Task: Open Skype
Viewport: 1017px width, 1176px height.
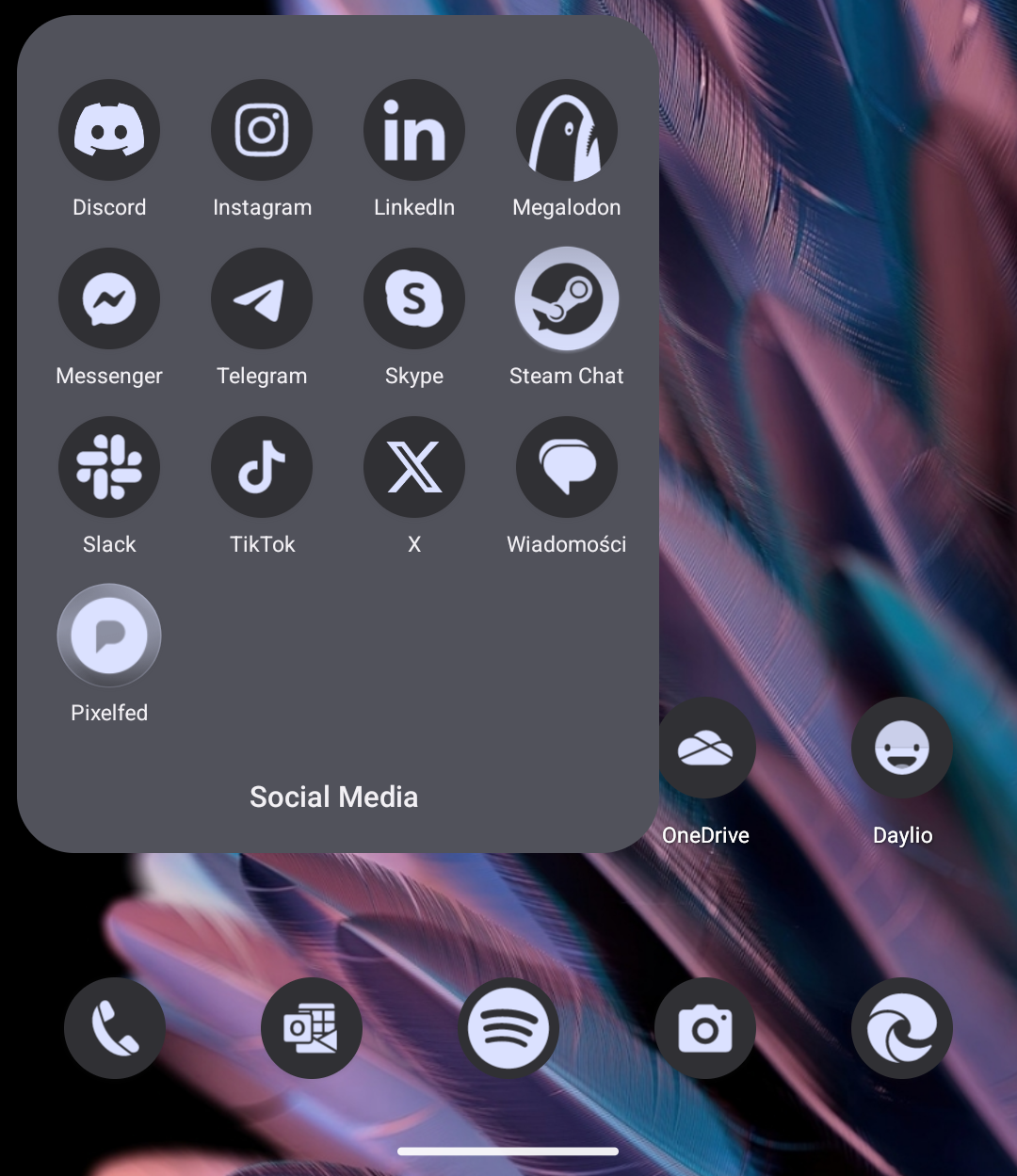Action: click(414, 298)
